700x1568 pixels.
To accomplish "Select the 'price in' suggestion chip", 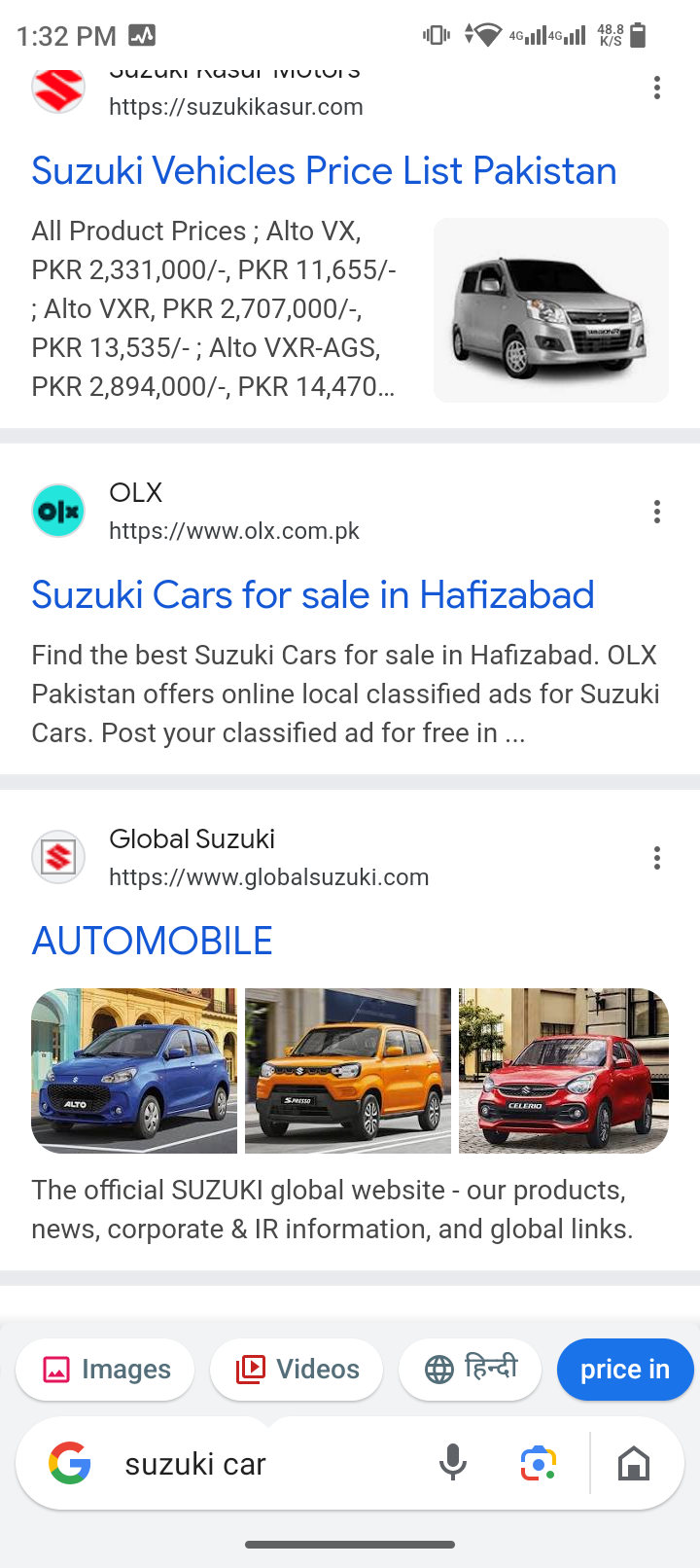I will pyautogui.click(x=624, y=1370).
